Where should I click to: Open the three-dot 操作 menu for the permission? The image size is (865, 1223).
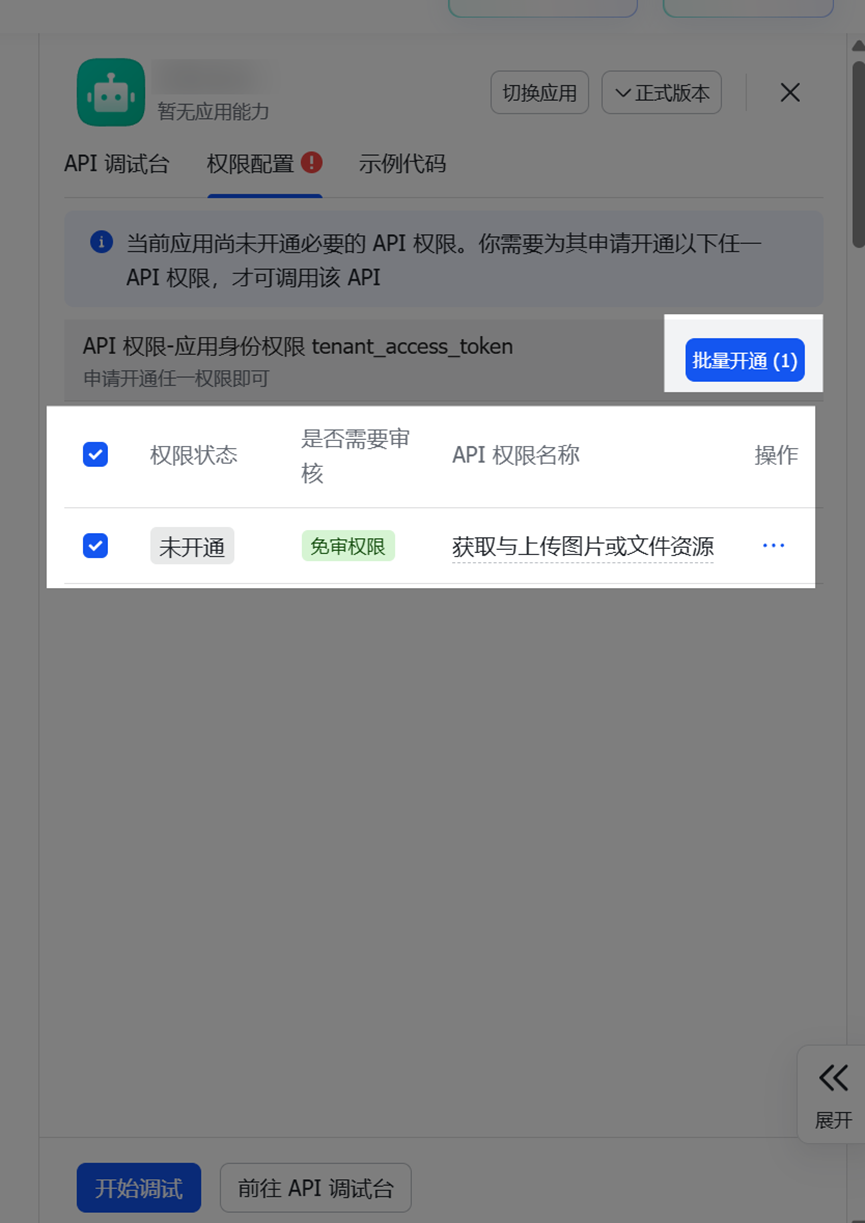click(x=773, y=546)
